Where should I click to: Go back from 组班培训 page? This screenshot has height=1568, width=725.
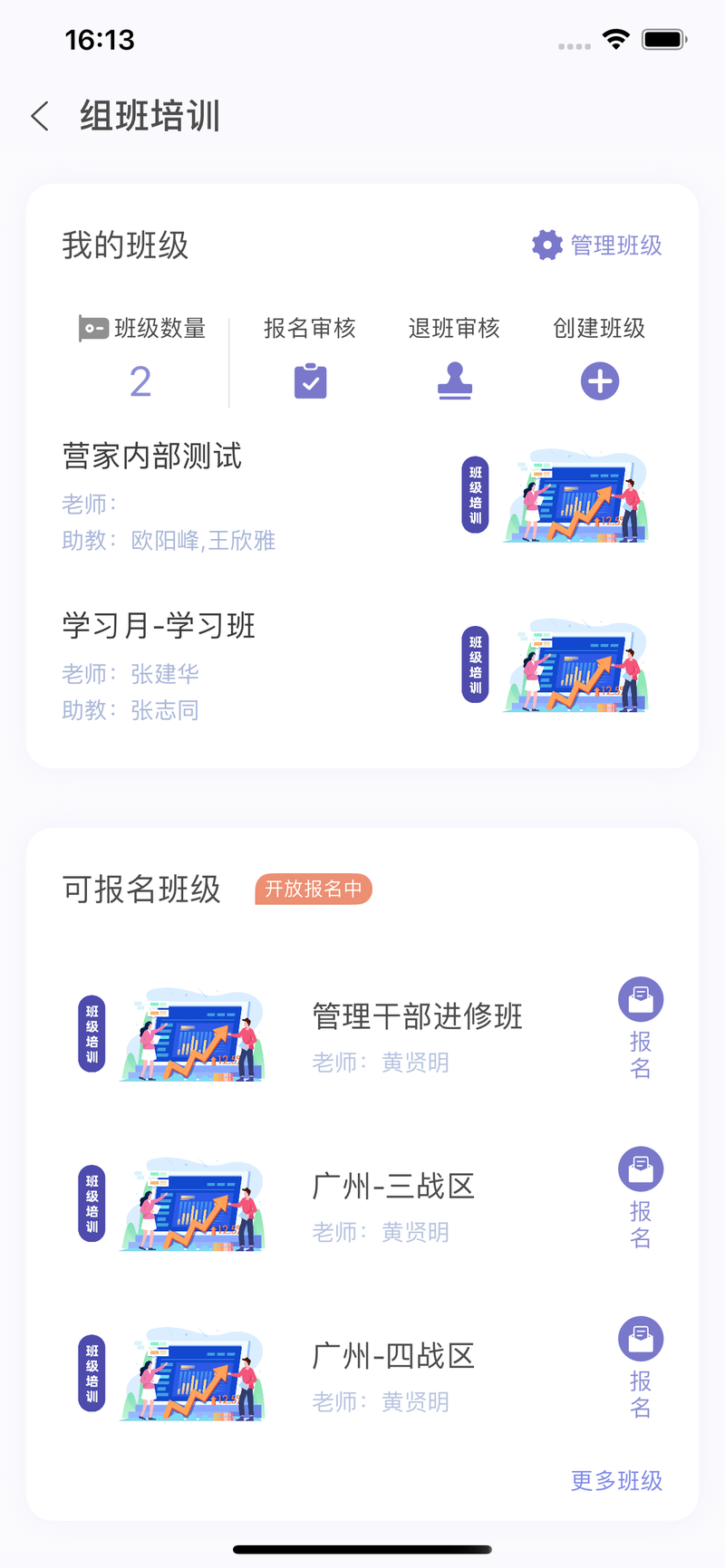pyautogui.click(x=41, y=117)
